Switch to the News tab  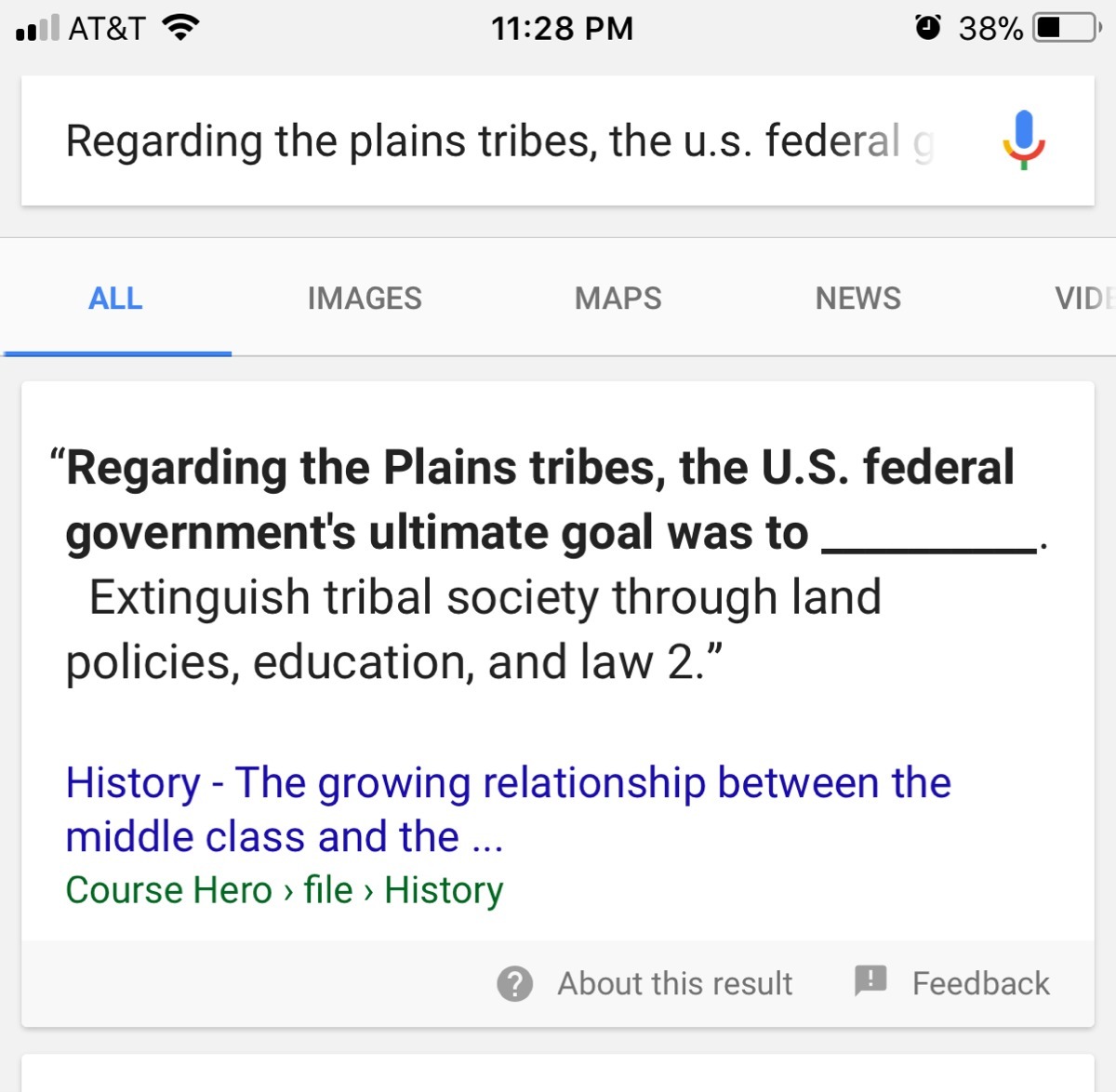[x=858, y=299]
